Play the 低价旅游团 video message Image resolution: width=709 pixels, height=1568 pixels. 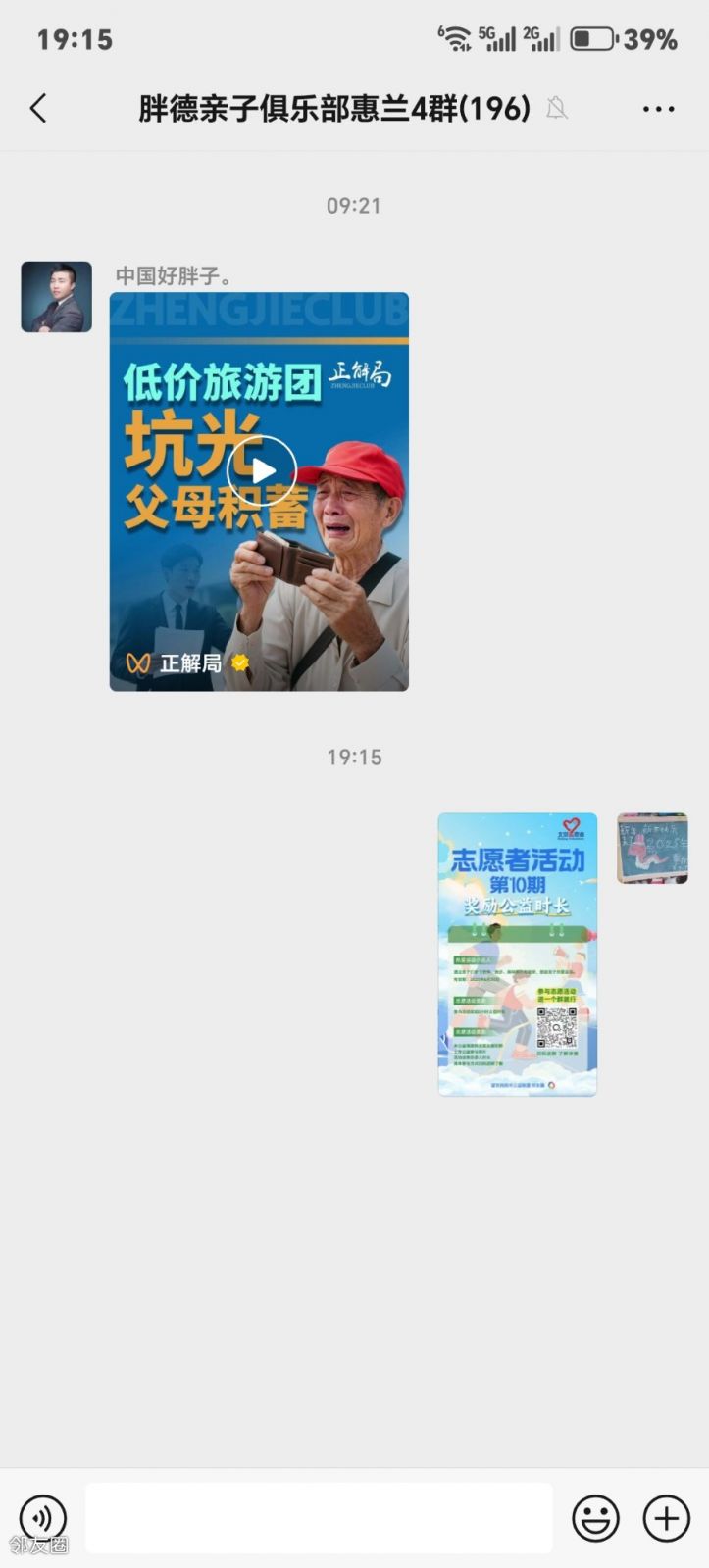click(260, 470)
